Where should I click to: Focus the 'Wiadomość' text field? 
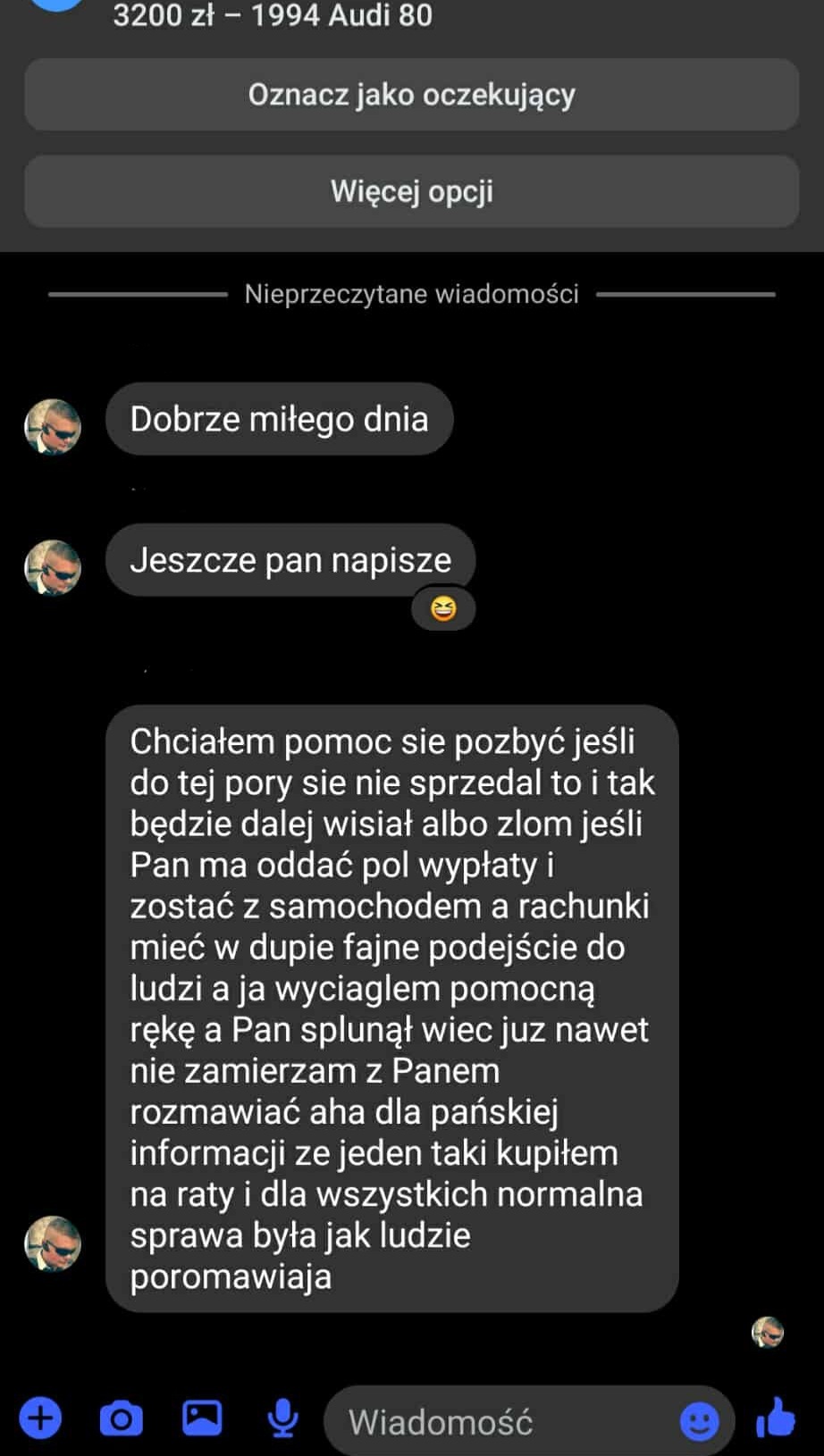[x=500, y=1421]
